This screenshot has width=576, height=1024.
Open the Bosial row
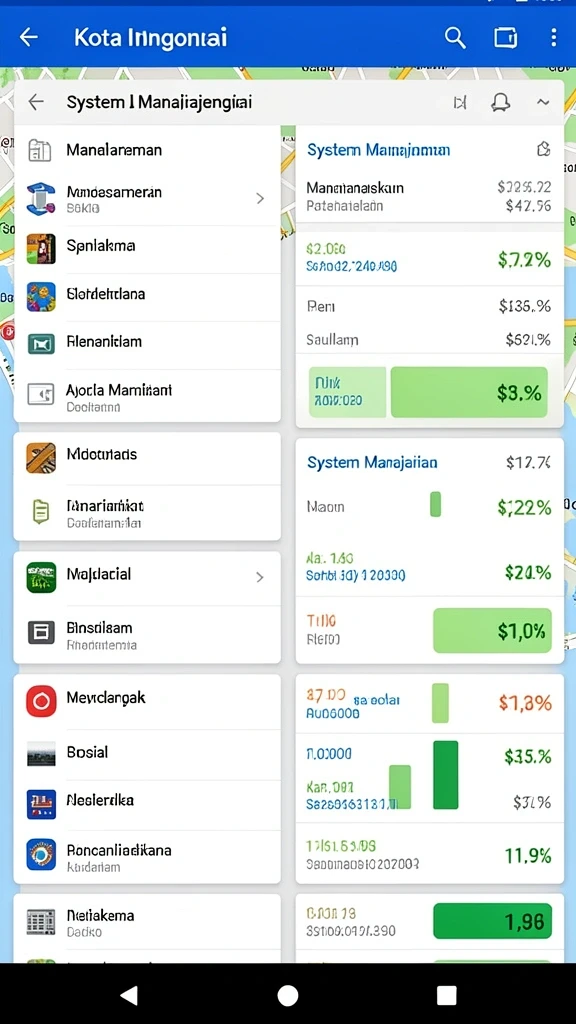pos(147,754)
